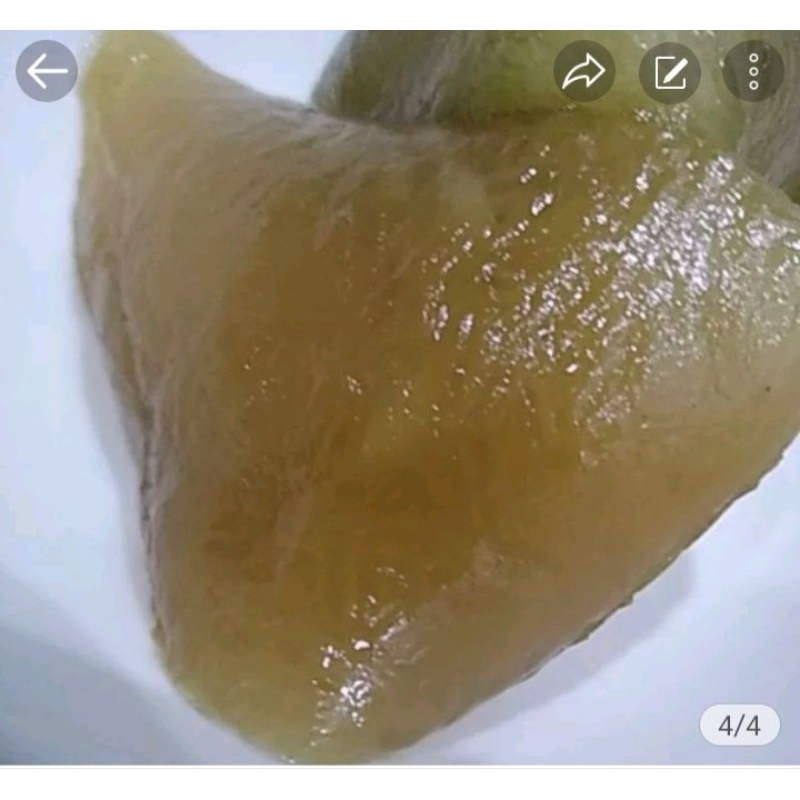Share this photo
The image size is (800, 800).
tap(584, 71)
